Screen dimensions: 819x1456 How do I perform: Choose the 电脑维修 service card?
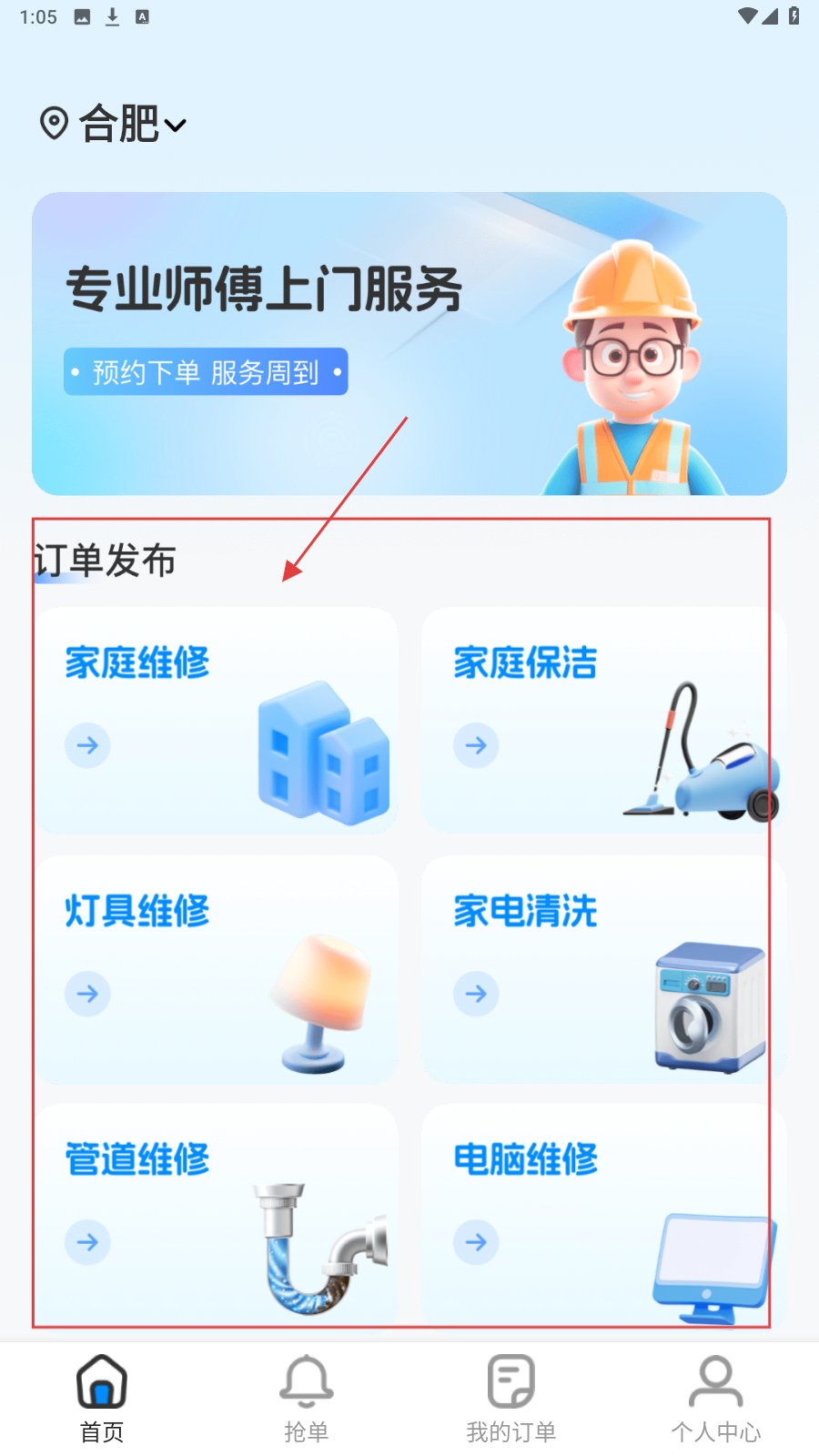pos(602,1216)
